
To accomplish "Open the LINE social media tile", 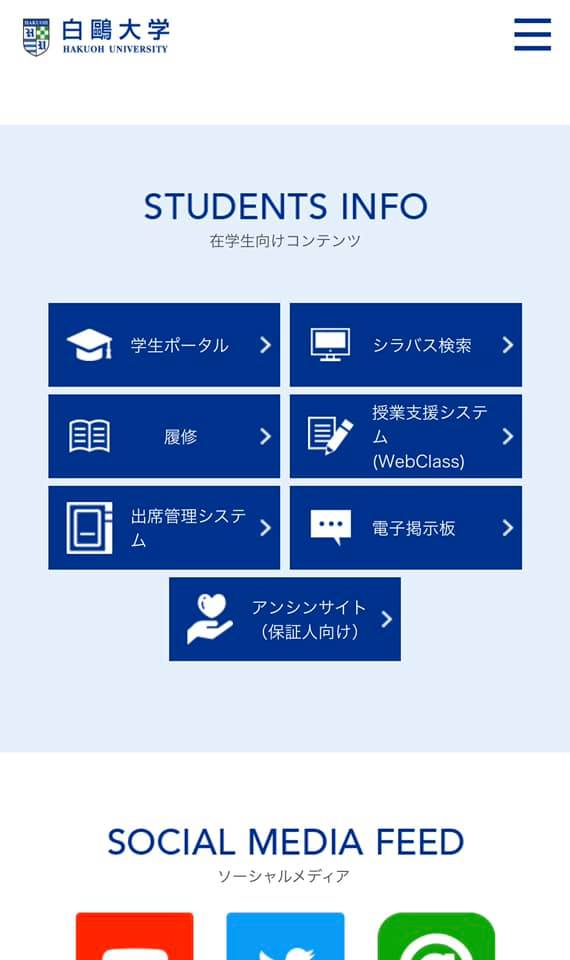I will (x=436, y=936).
